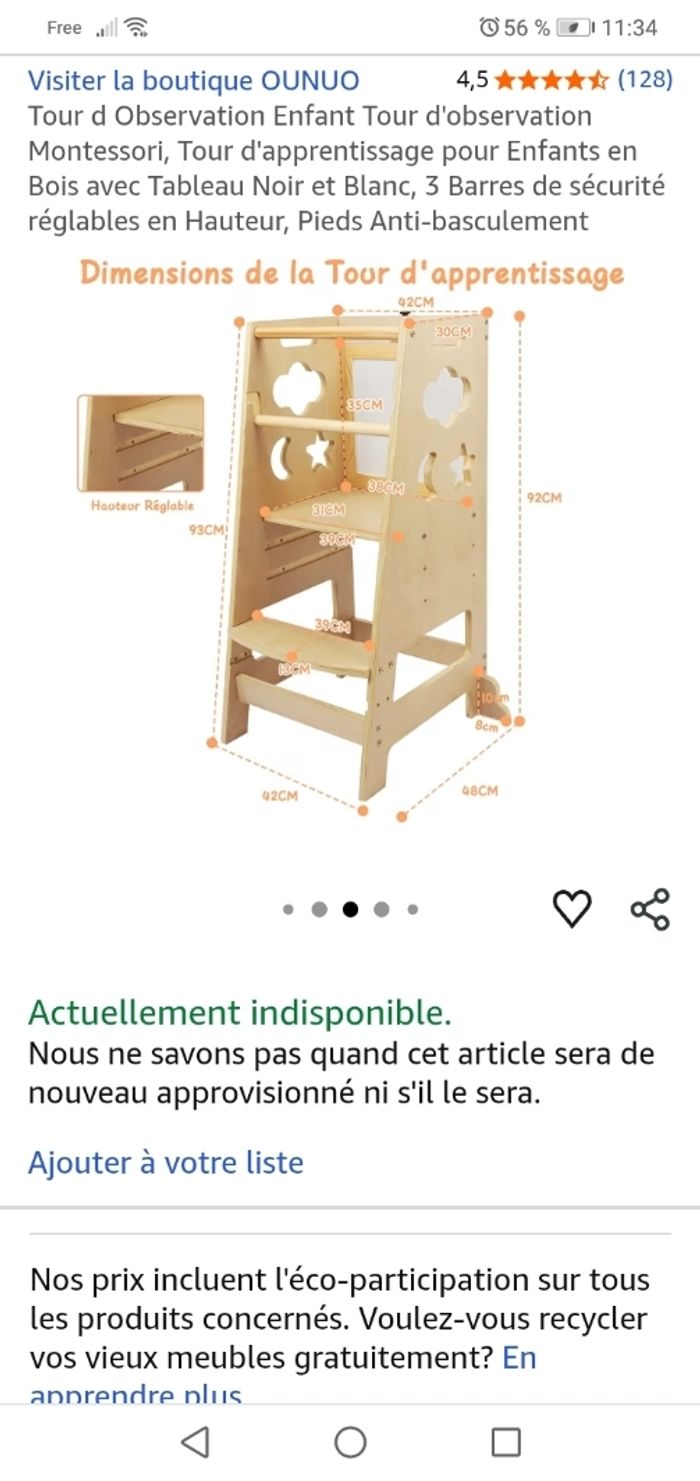Screen dimensions: 700x1481
Task: Open 'En apprendre plus' recycling link
Action: point(518,1358)
